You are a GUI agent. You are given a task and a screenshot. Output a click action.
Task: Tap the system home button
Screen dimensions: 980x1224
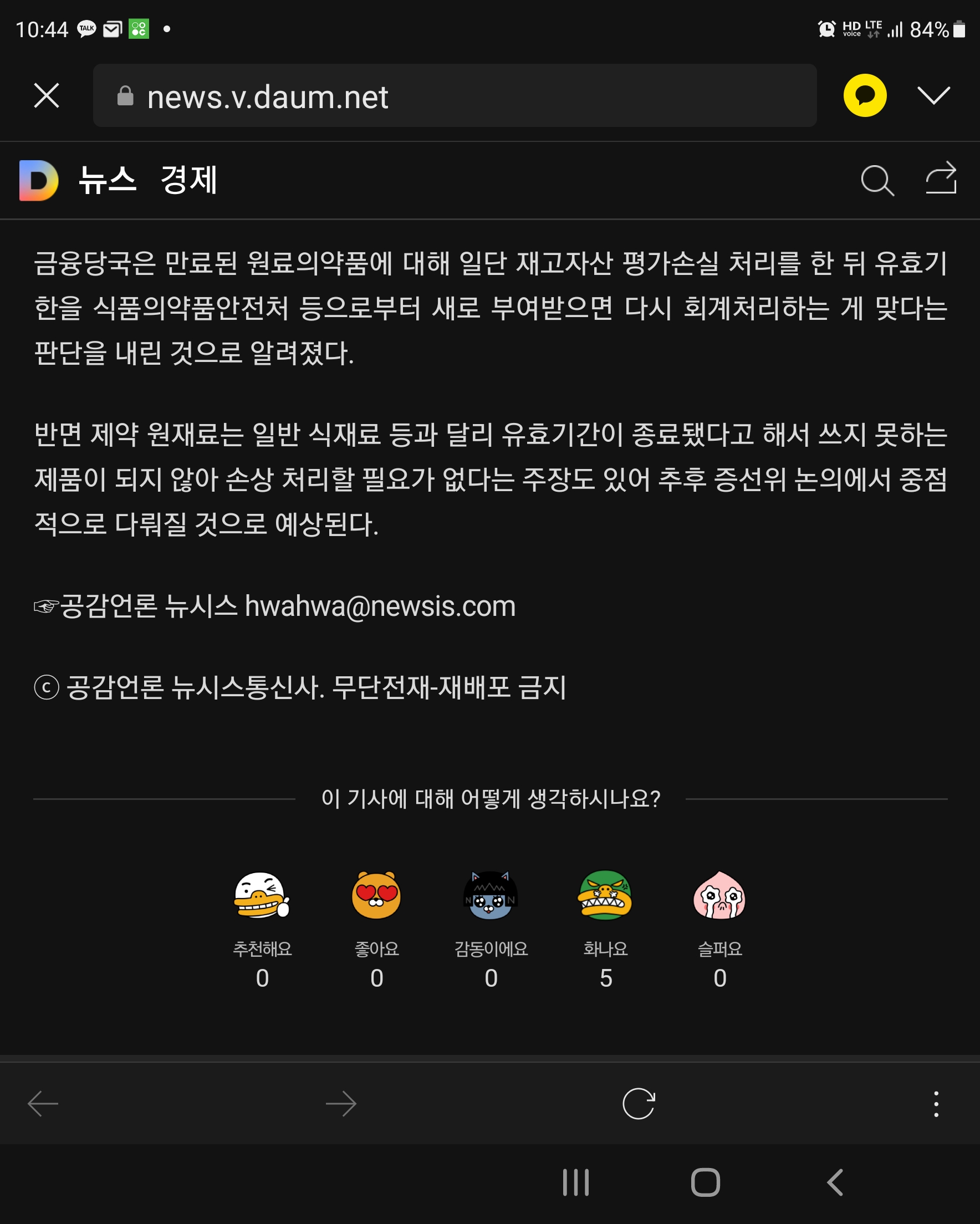point(705,1182)
